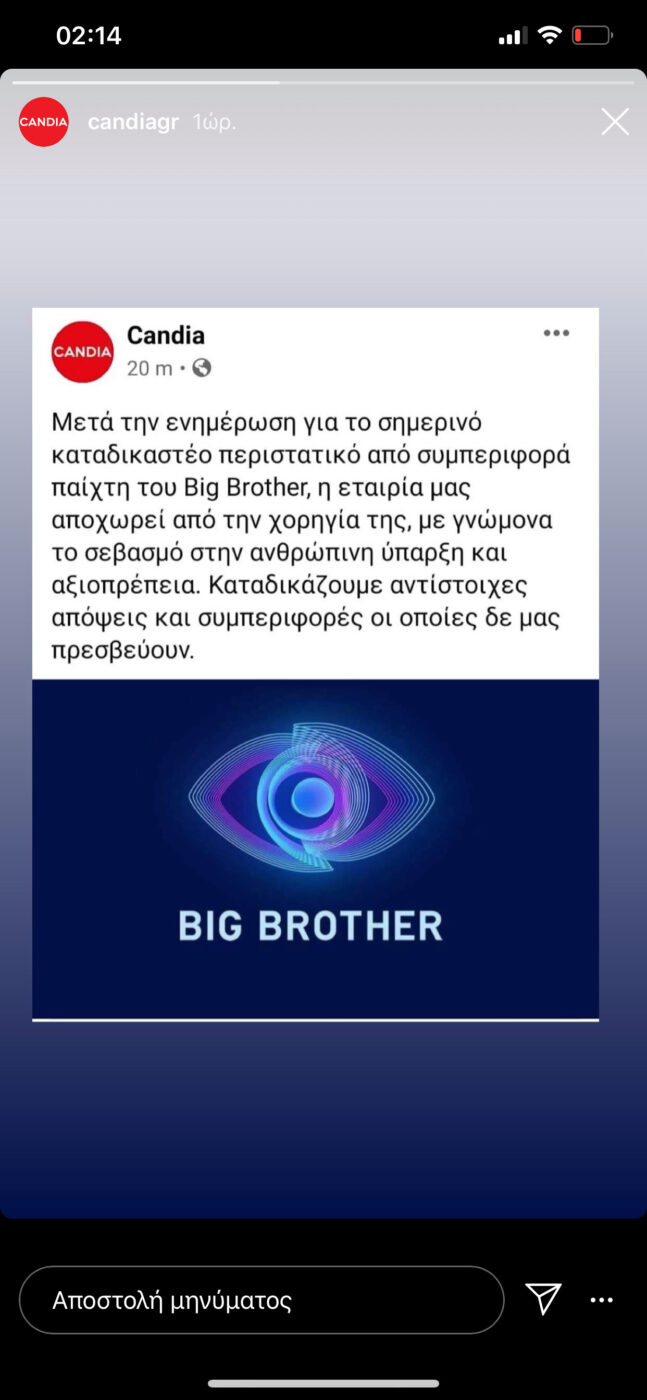Open candiagr profile from avatar

coord(44,122)
